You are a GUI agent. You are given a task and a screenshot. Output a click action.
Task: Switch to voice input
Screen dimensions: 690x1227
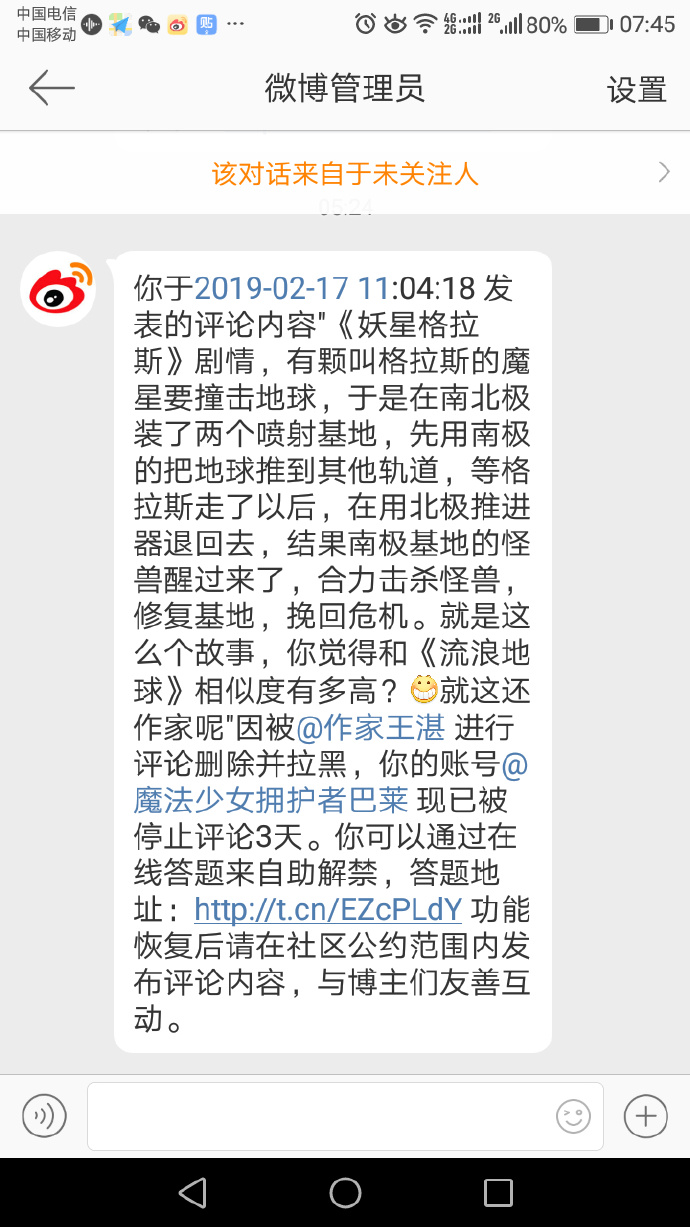44,1115
